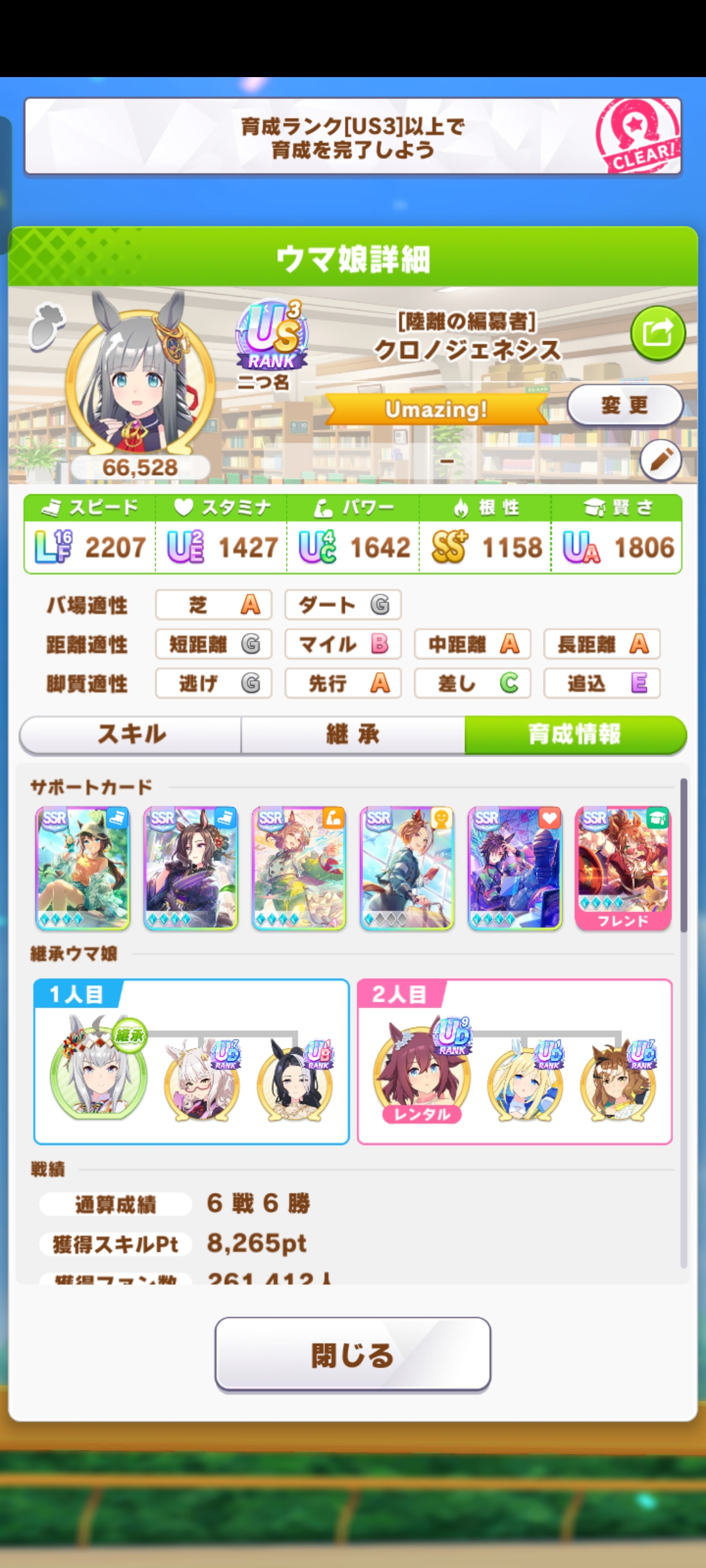The width and height of the screenshot is (706, 1568).
Task: Open the stamina heart support card
Action: [x=514, y=868]
